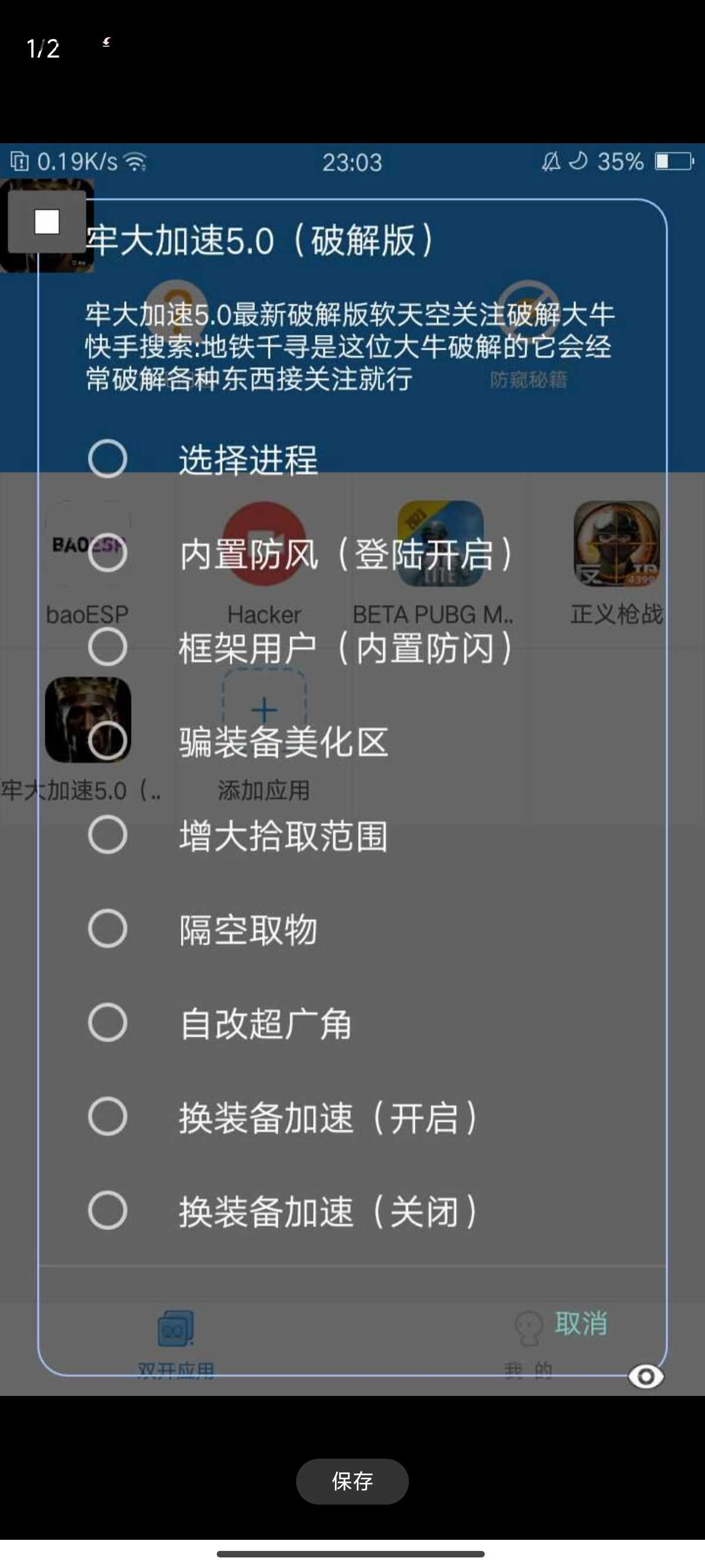This screenshot has width=705, height=1568.
Task: Save the image with the 保存 button
Action: click(x=352, y=1481)
